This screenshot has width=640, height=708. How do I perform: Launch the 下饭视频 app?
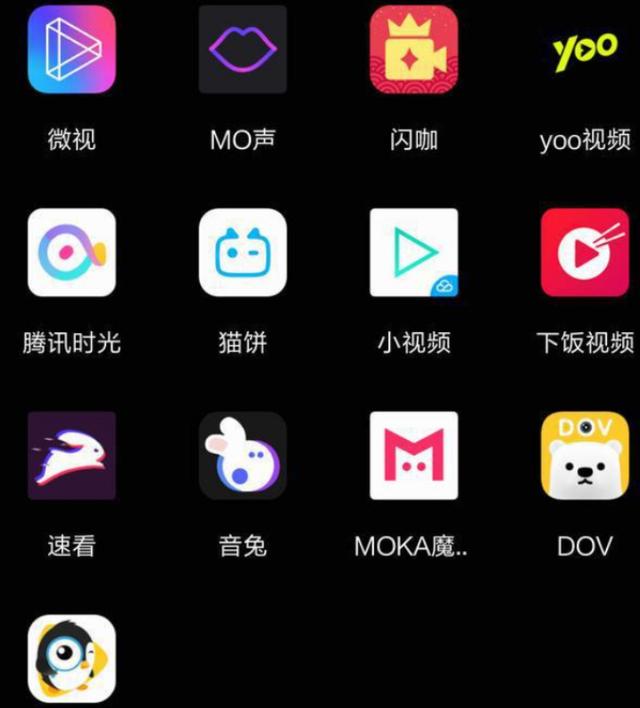pyautogui.click(x=585, y=252)
